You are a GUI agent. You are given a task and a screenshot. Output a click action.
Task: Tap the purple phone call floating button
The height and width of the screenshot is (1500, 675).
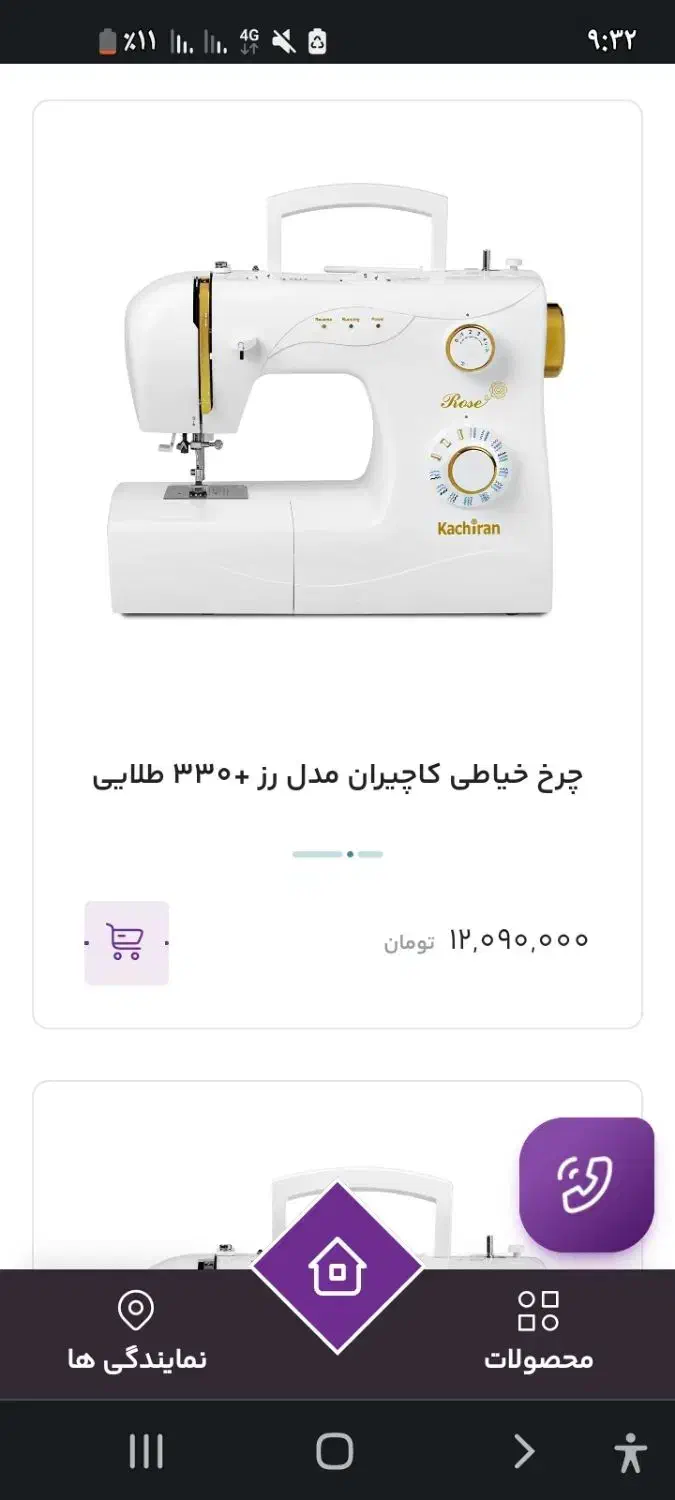tap(586, 1184)
